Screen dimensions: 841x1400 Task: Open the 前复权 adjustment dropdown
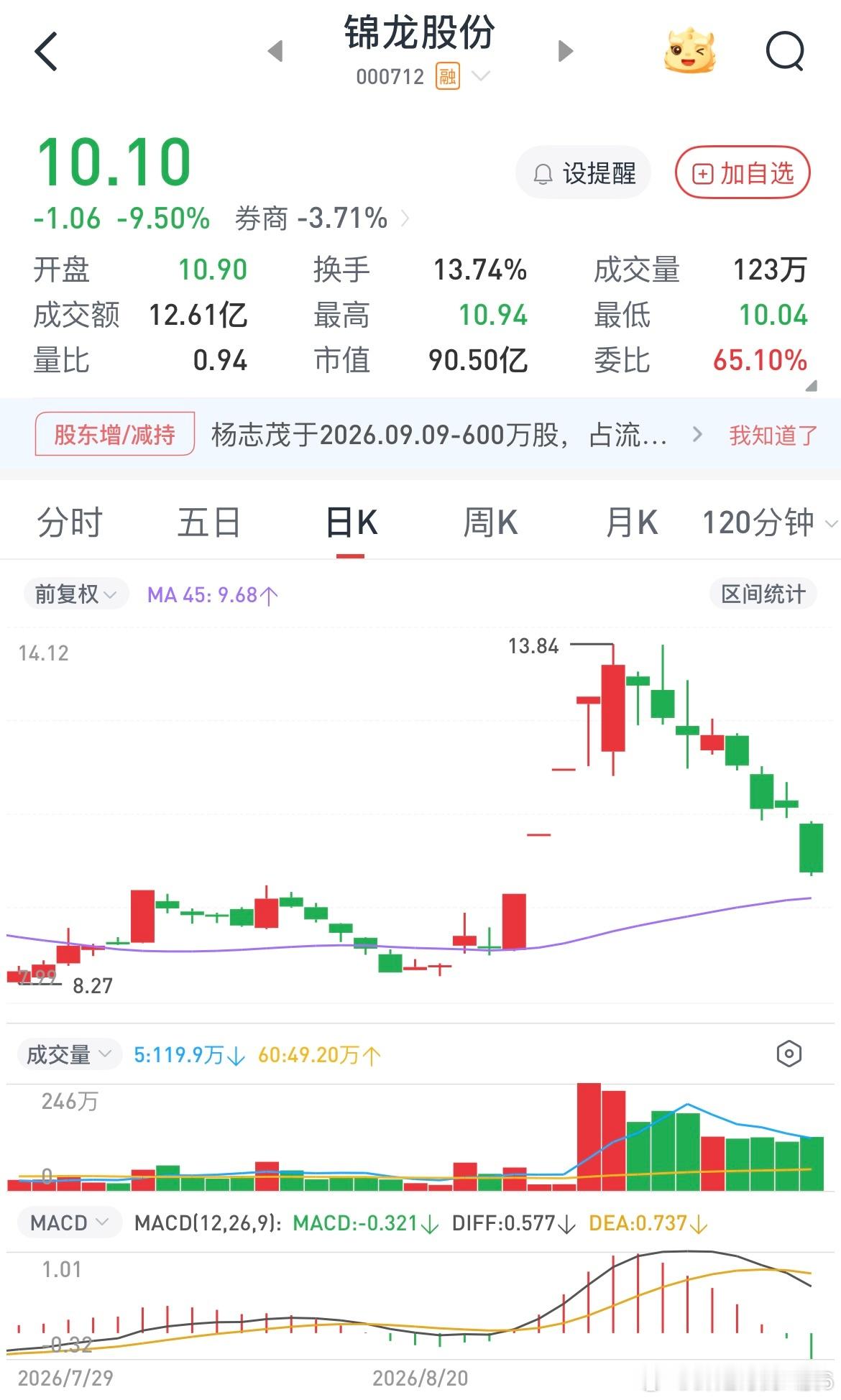(x=76, y=594)
